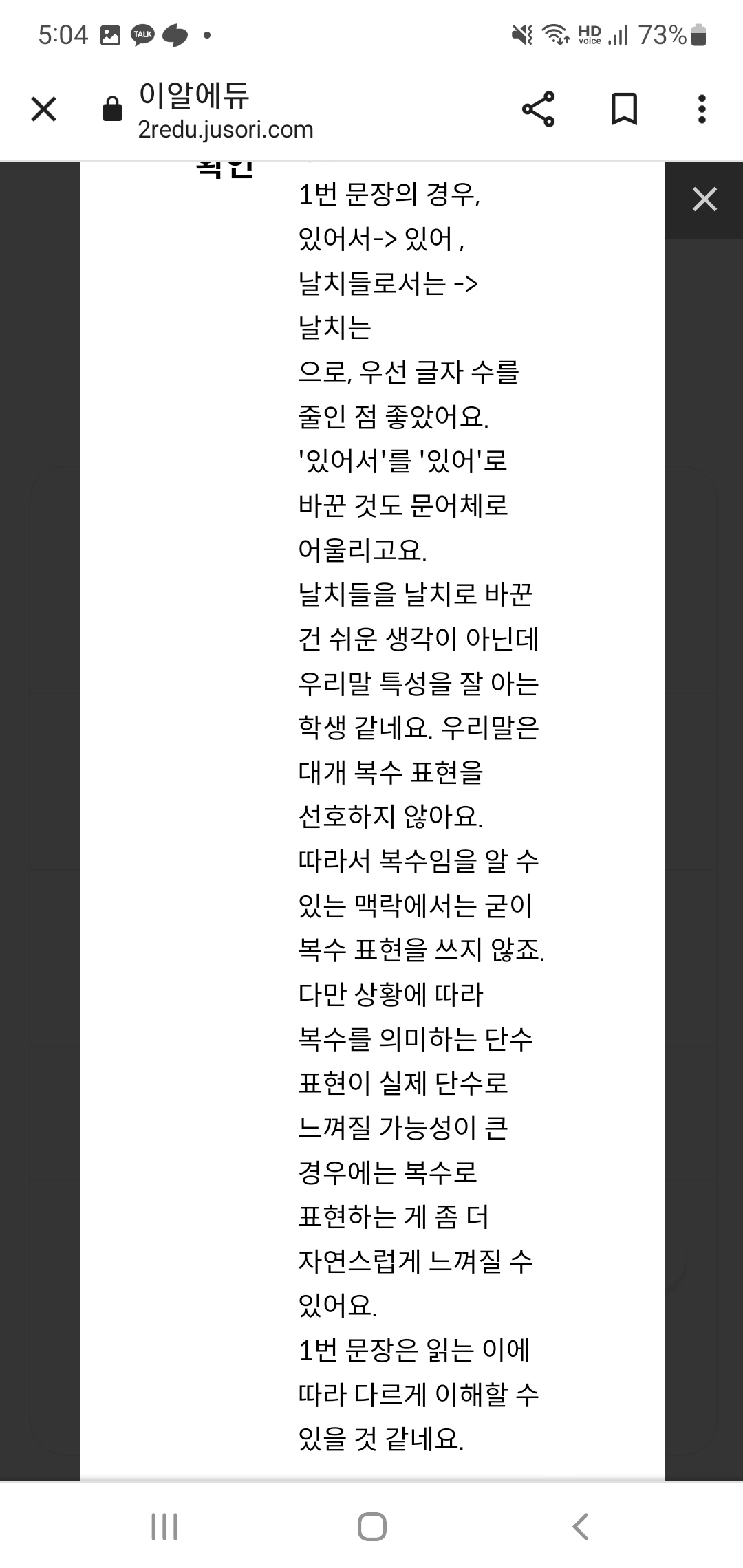743x1568 pixels.
Task: Bookmark the current page
Action: click(x=624, y=109)
